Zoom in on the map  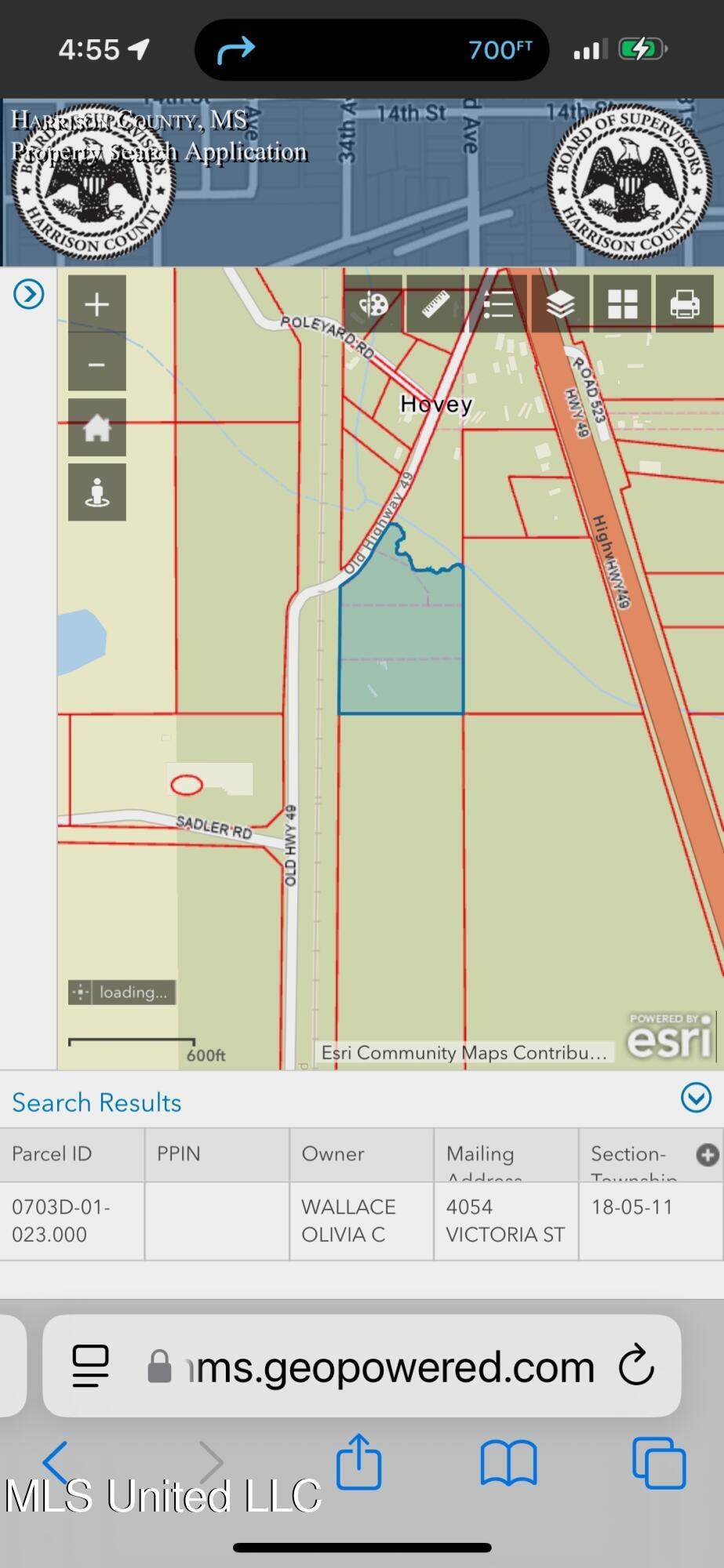pos(96,304)
